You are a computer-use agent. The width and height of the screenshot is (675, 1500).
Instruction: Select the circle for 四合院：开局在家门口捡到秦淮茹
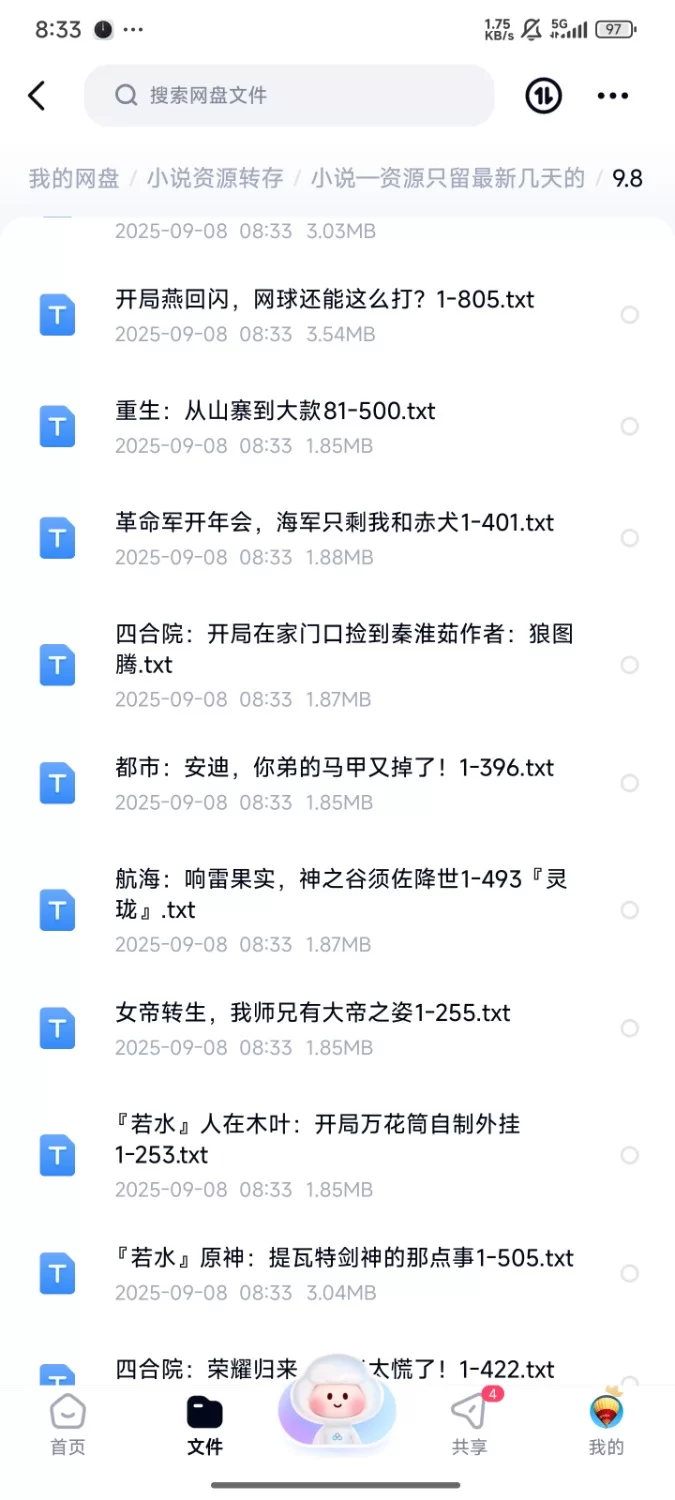click(x=629, y=665)
